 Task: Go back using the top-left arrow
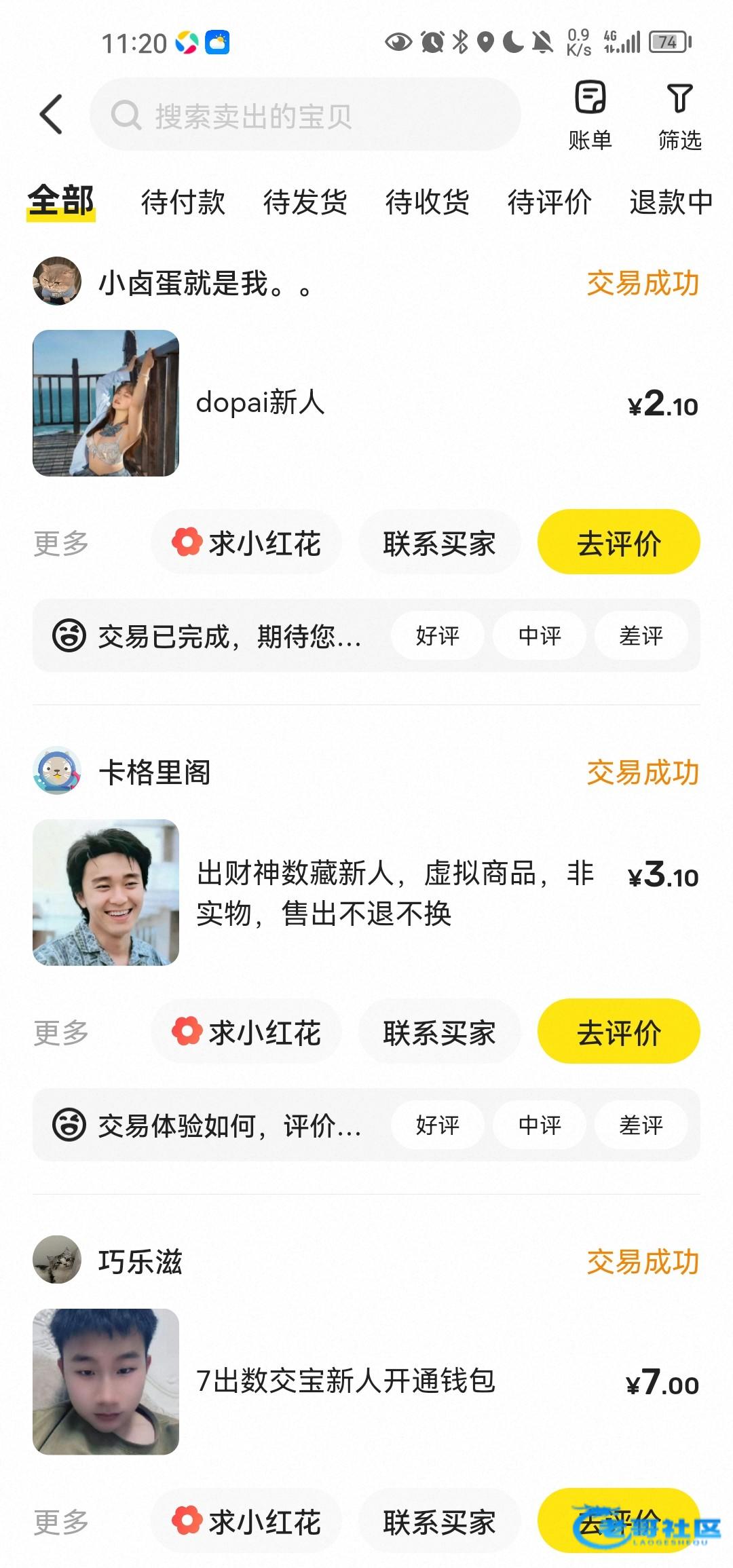[52, 114]
